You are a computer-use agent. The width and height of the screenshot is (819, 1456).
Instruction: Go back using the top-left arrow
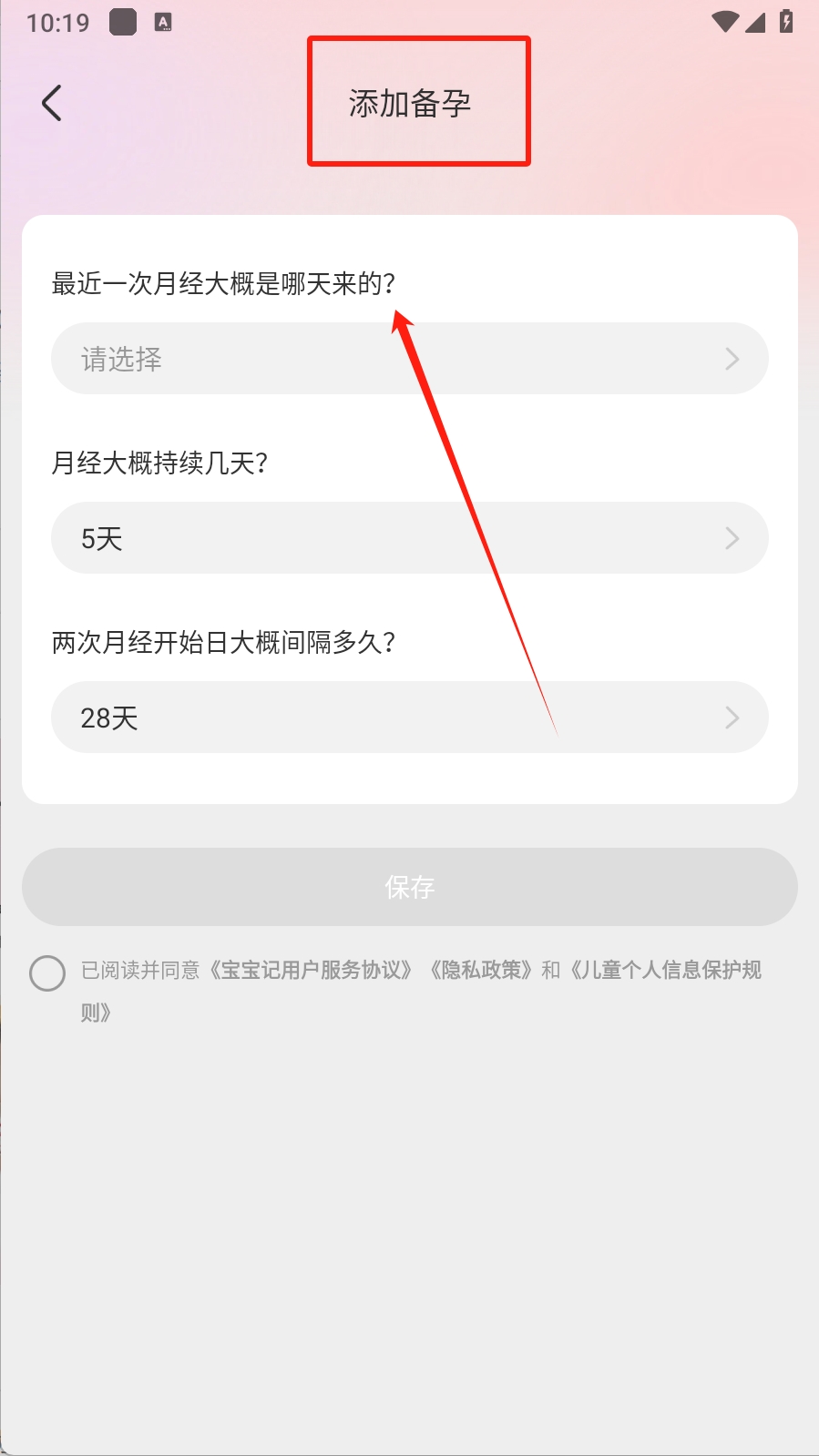52,103
